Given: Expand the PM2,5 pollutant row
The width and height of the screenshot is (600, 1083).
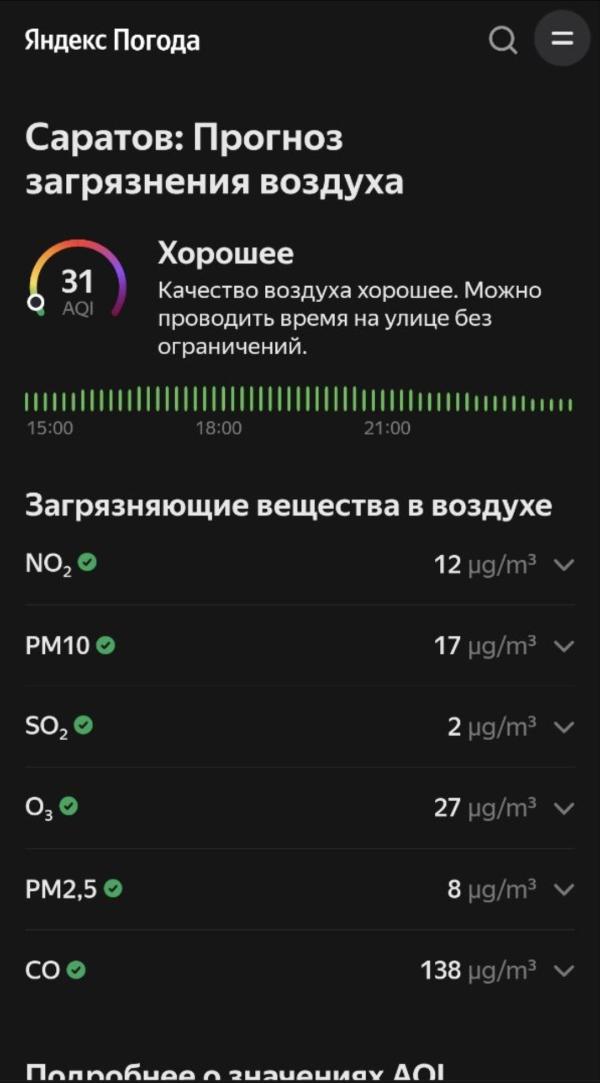Looking at the screenshot, I should coord(563,889).
